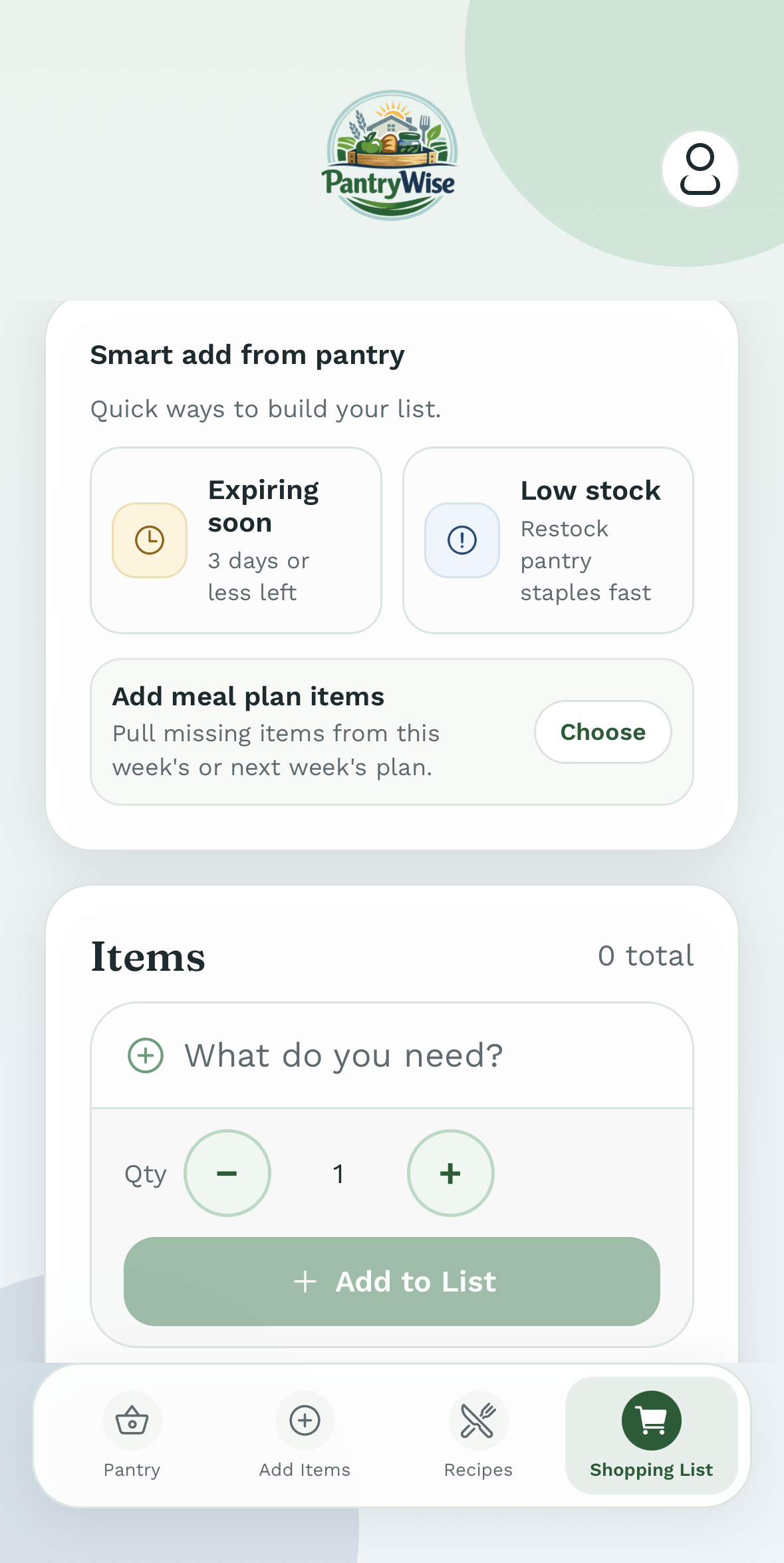This screenshot has width=784, height=1563.
Task: Click the Add Items plus-circle icon
Action: pos(305,1421)
